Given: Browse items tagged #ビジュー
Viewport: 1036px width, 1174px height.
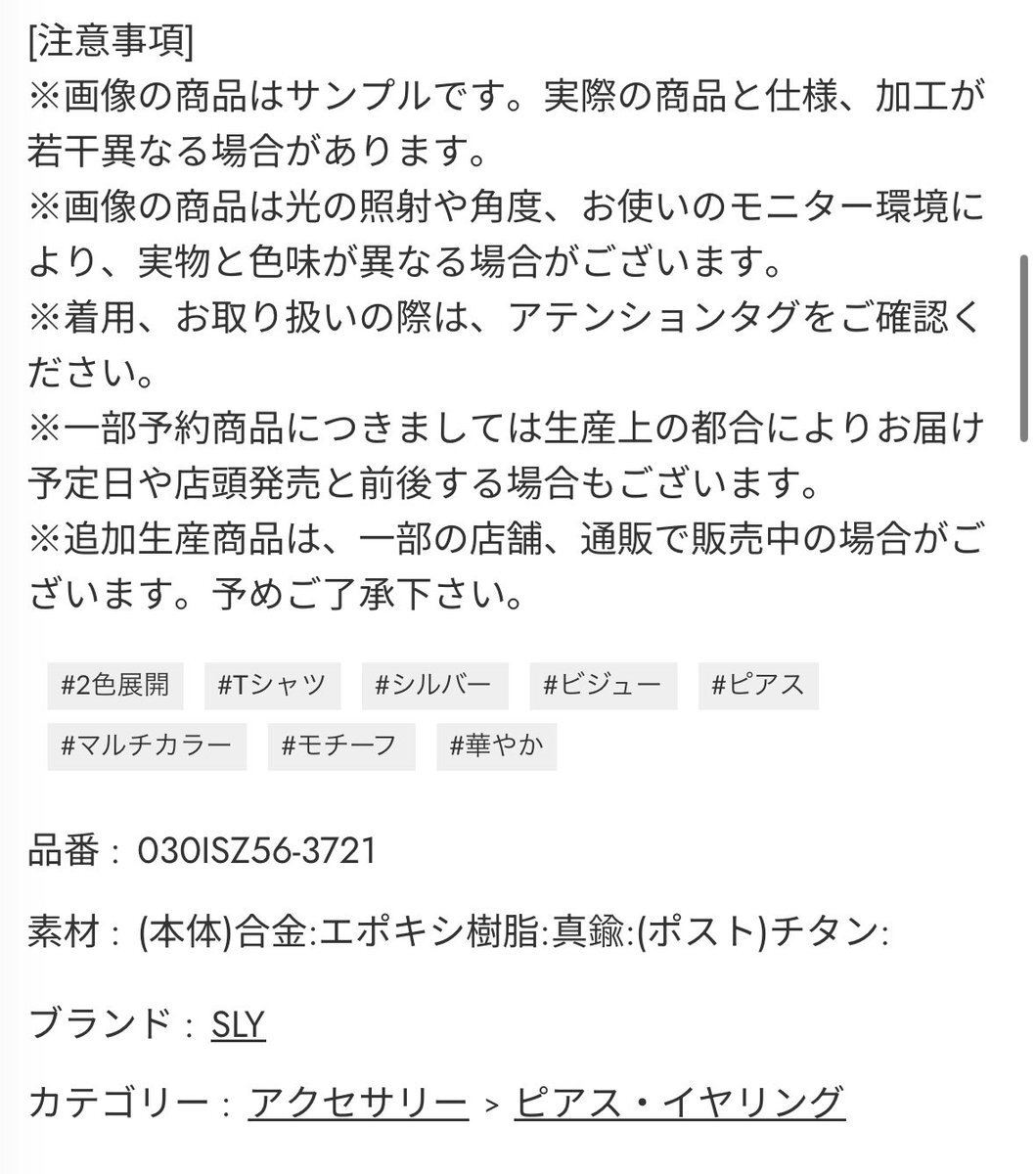Looking at the screenshot, I should (x=603, y=685).
